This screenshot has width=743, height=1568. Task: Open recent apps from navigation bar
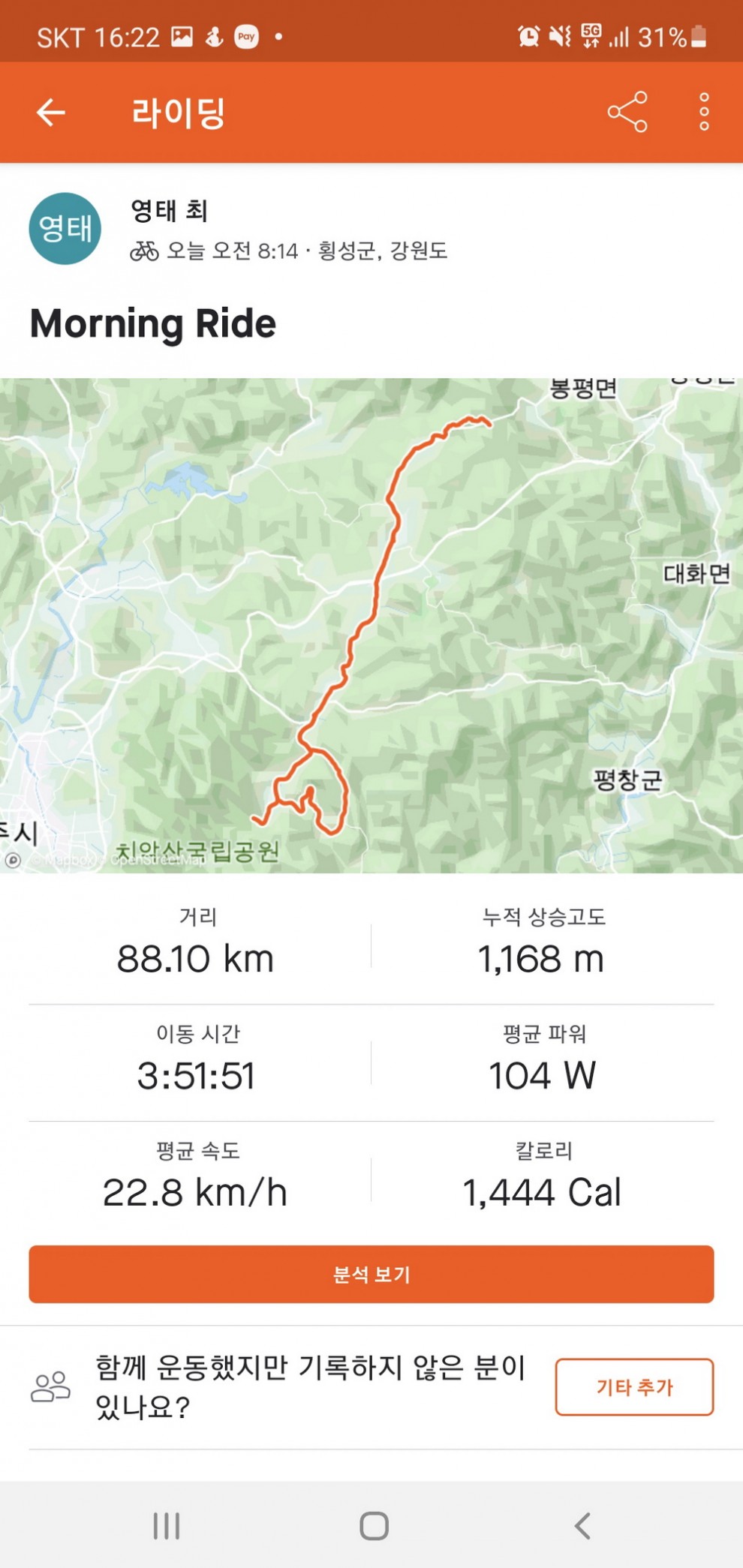pos(167,1525)
